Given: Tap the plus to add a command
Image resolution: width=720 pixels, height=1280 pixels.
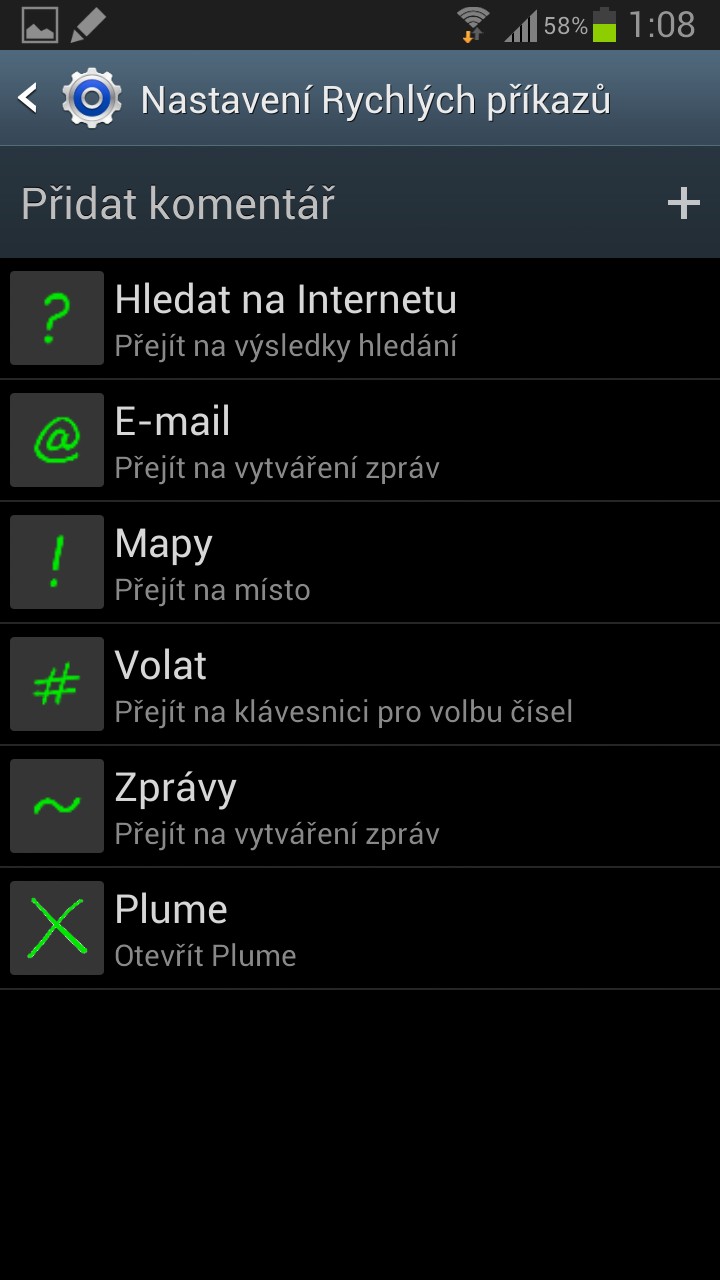Looking at the screenshot, I should (x=683, y=203).
